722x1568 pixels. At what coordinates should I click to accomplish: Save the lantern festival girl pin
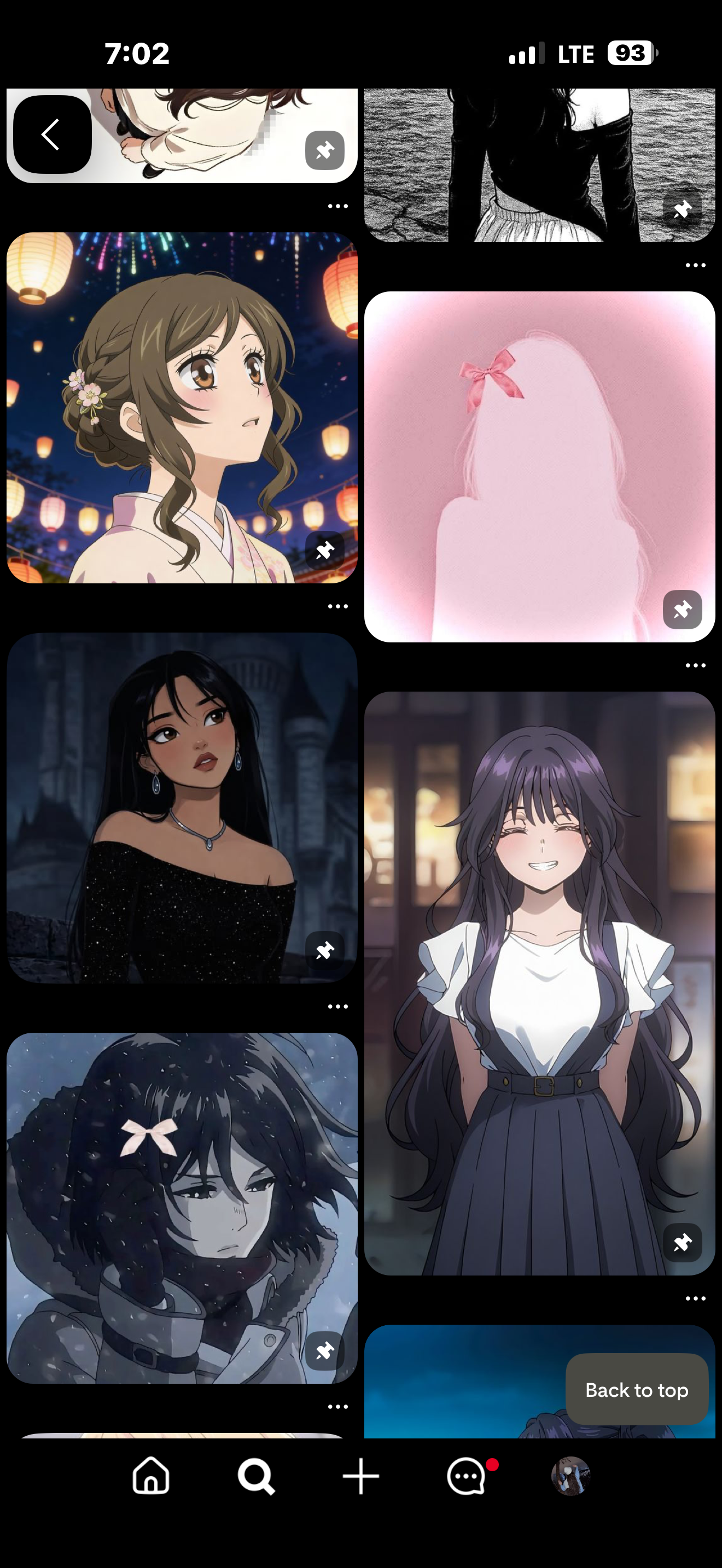324,550
